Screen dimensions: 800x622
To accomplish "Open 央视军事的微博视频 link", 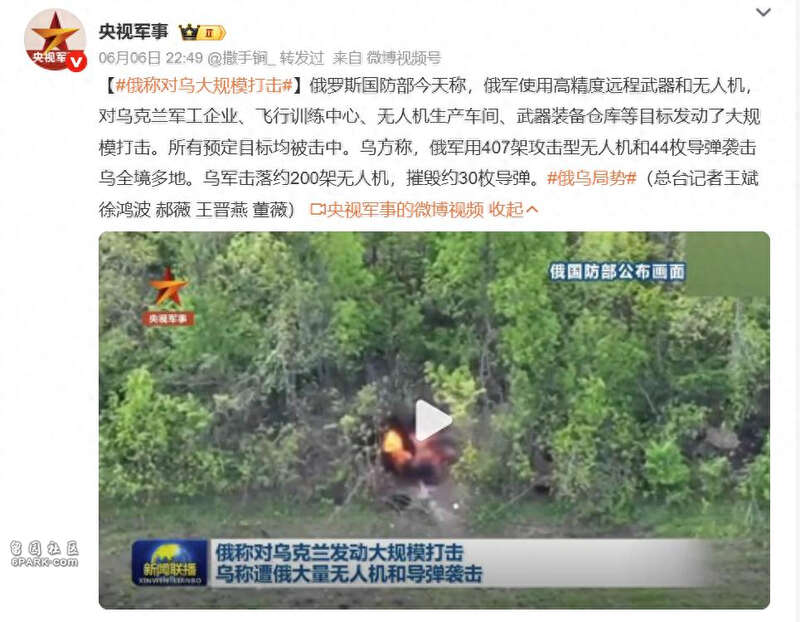I will coord(405,209).
